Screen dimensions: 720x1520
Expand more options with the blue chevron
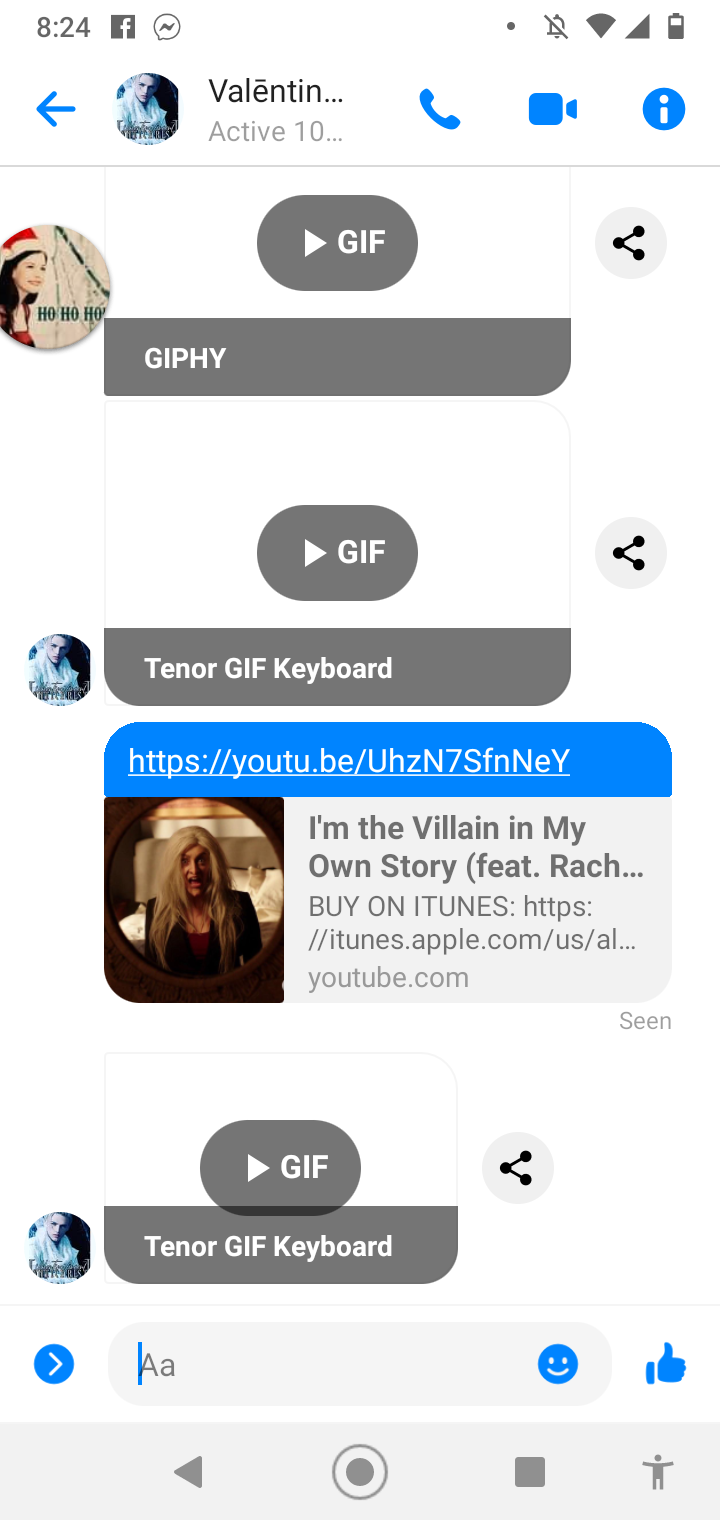click(54, 1364)
